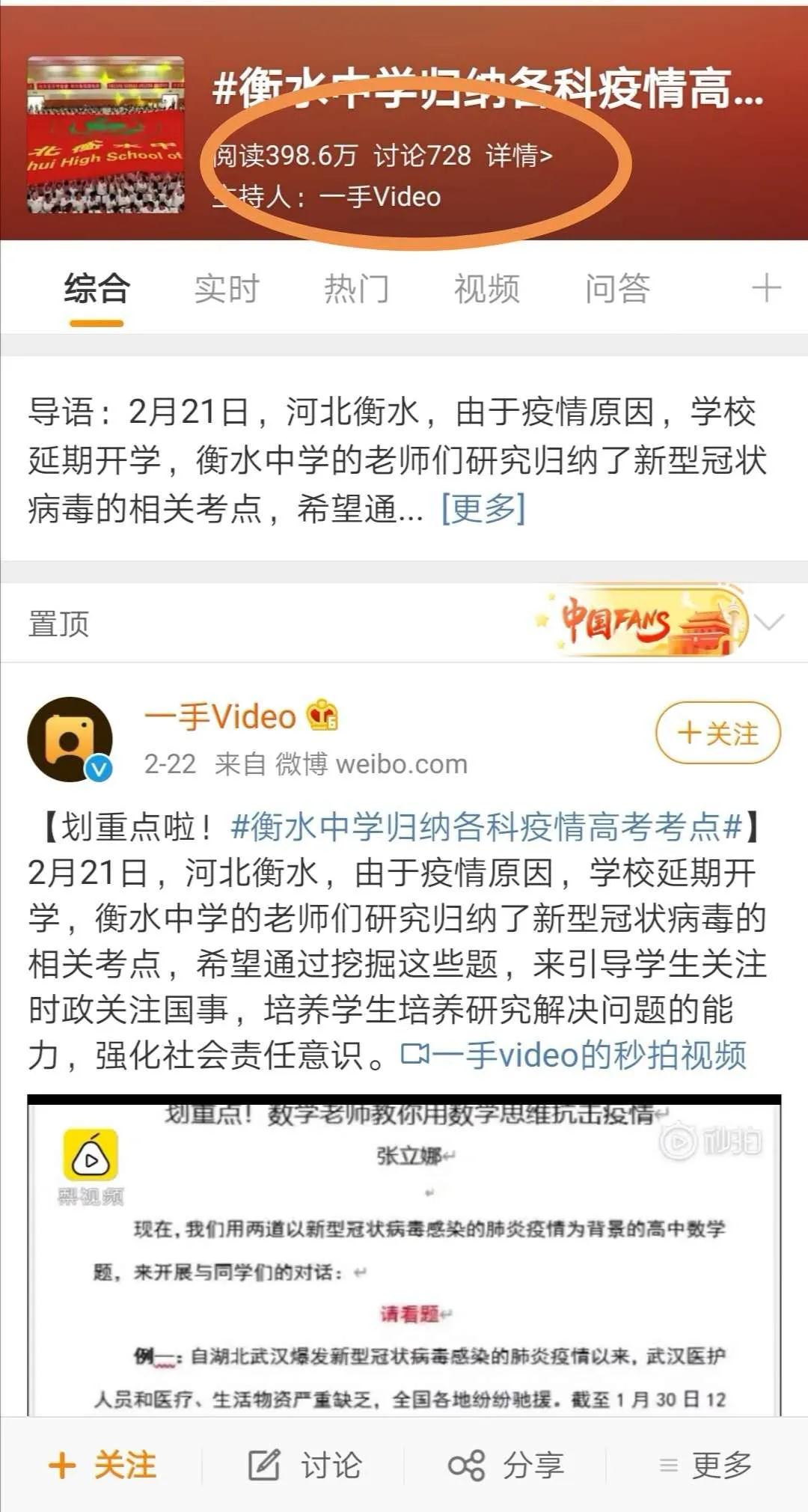
Task: Share this topic via 分享
Action: tap(506, 1465)
